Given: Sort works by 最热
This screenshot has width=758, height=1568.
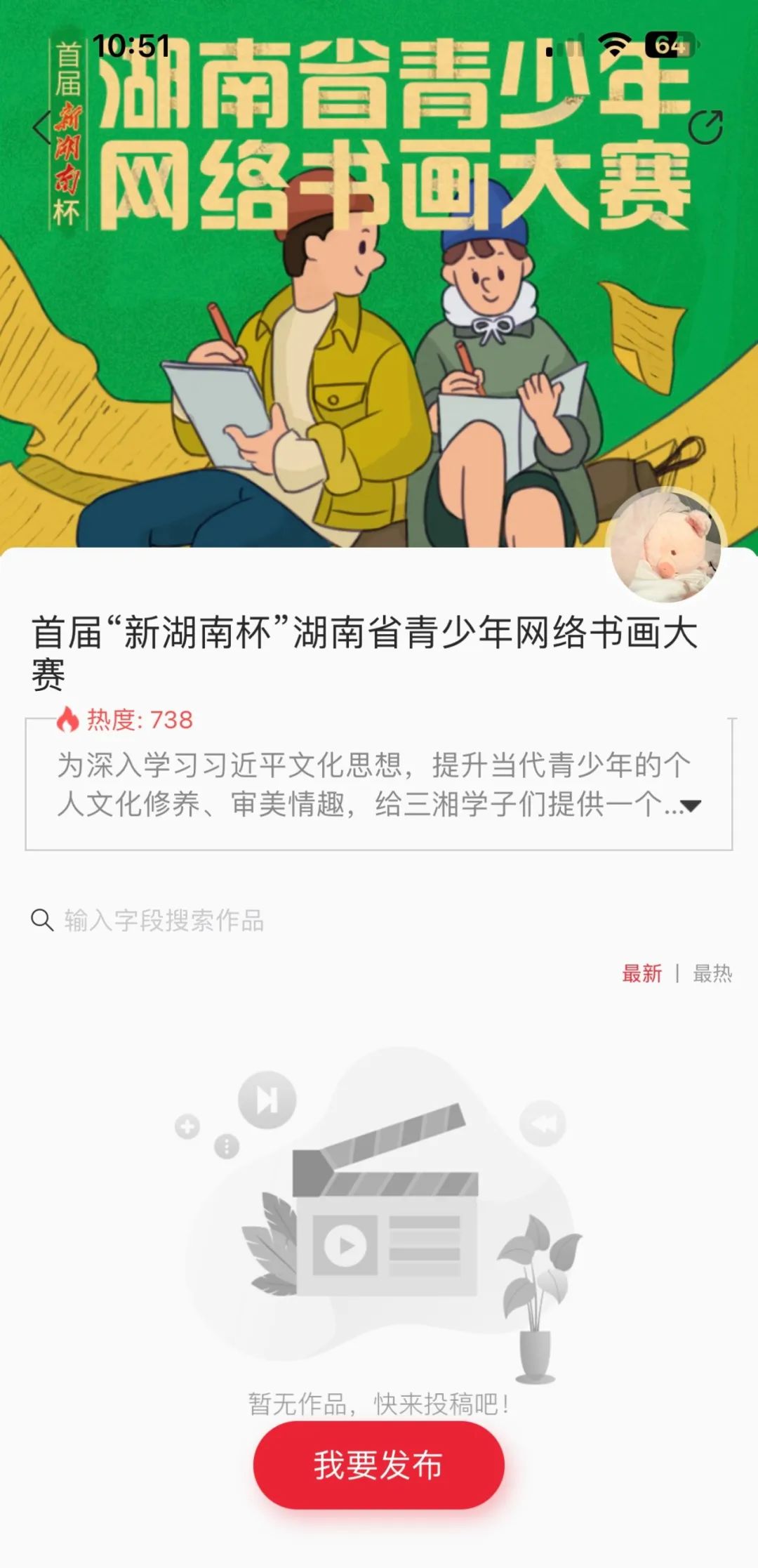Looking at the screenshot, I should (x=712, y=974).
